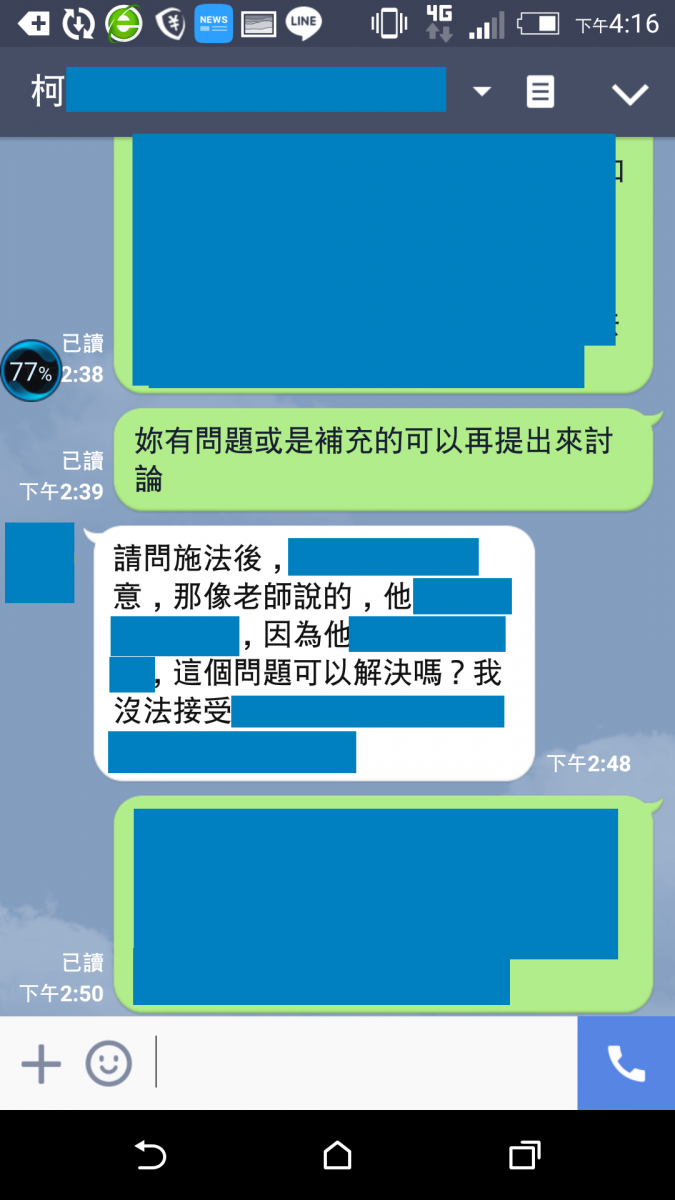Viewport: 675px width, 1200px height.
Task: Start a voice call with phone button
Action: (x=626, y=1063)
